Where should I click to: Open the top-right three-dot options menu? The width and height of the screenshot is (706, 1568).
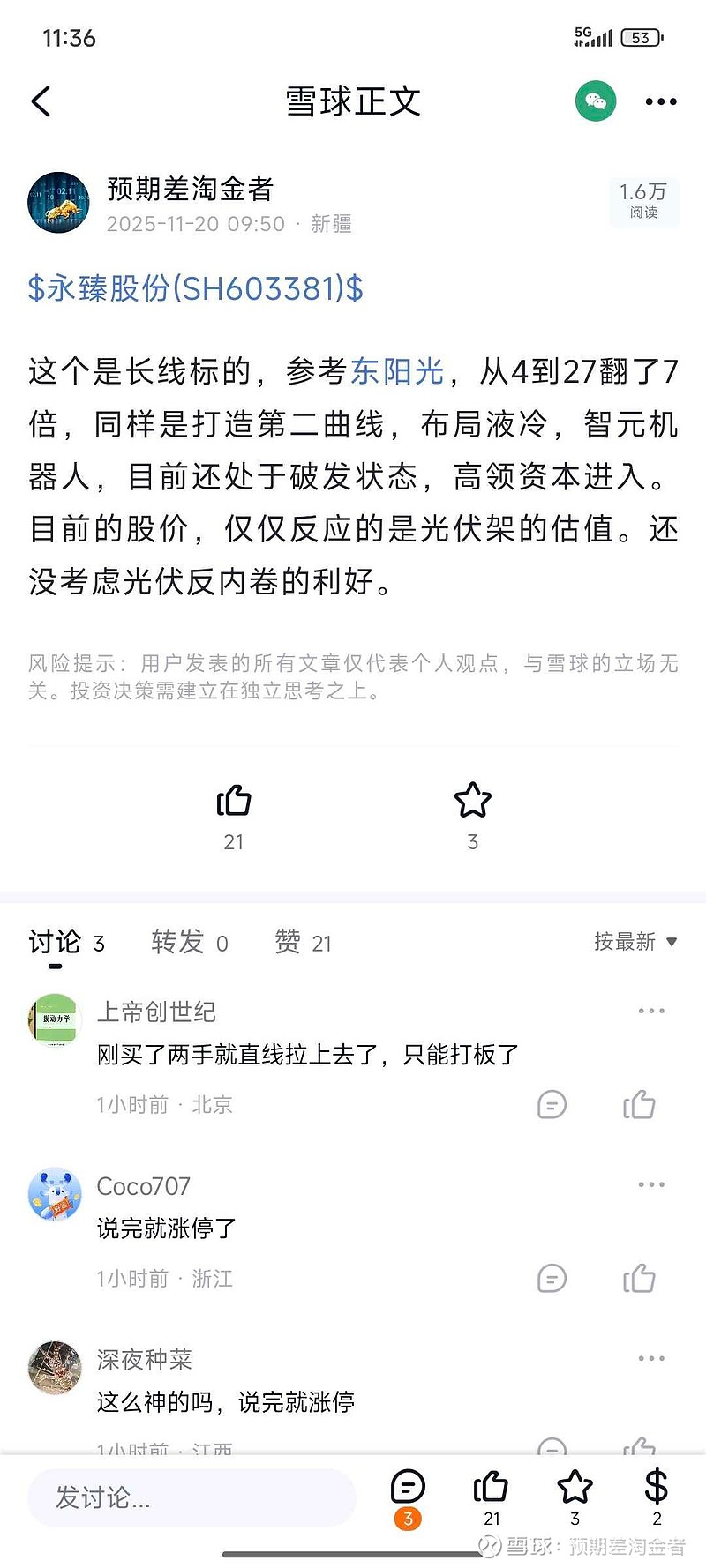659,101
